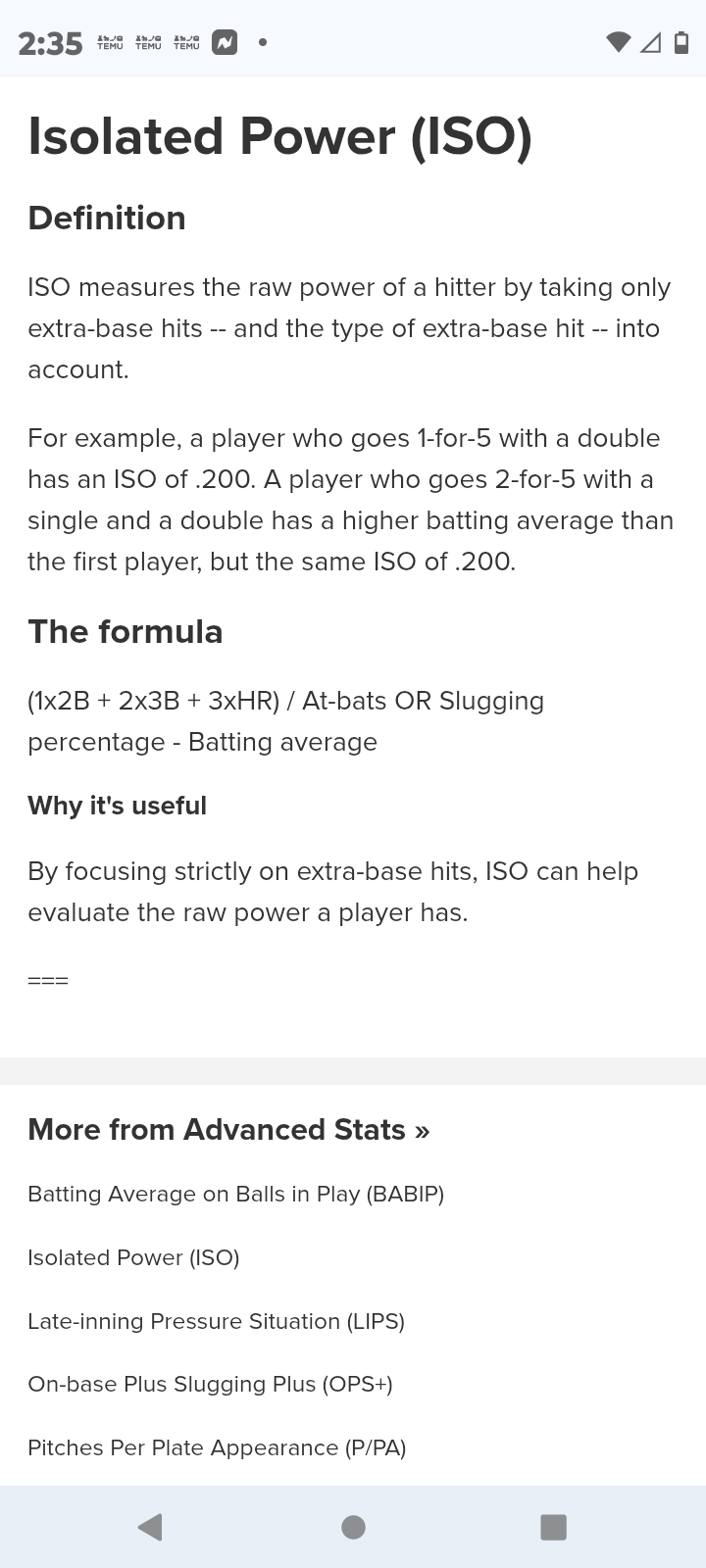Open Late-inning Pressure Situation (LIPS)
Image resolution: width=706 pixels, height=1568 pixels.
click(216, 1321)
